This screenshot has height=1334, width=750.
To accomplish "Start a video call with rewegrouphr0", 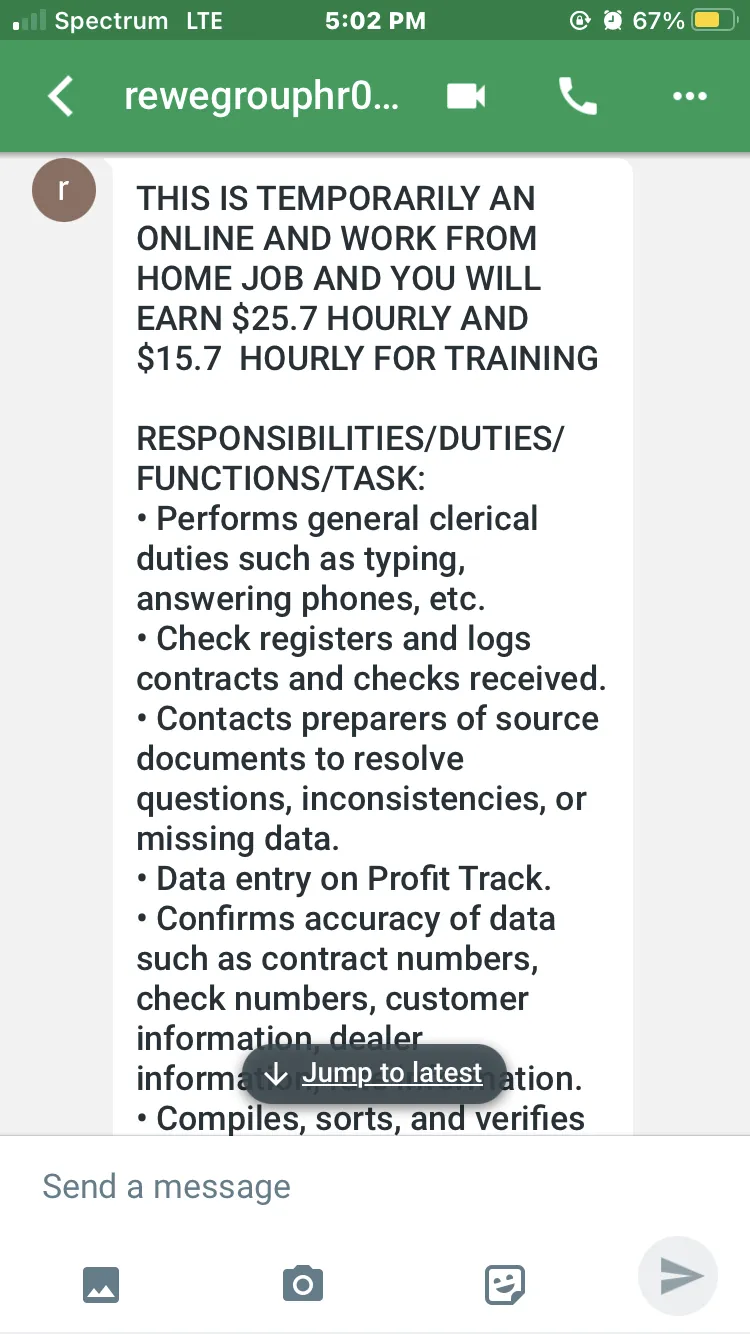I will pos(466,96).
